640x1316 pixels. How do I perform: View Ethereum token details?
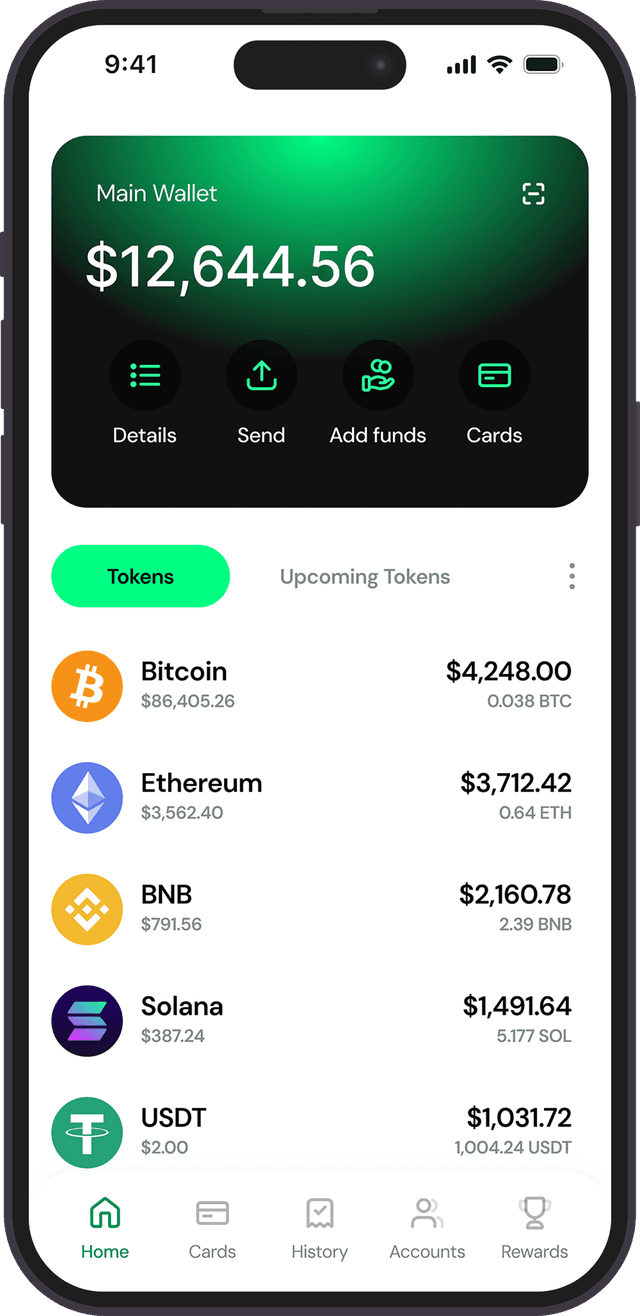(311, 797)
